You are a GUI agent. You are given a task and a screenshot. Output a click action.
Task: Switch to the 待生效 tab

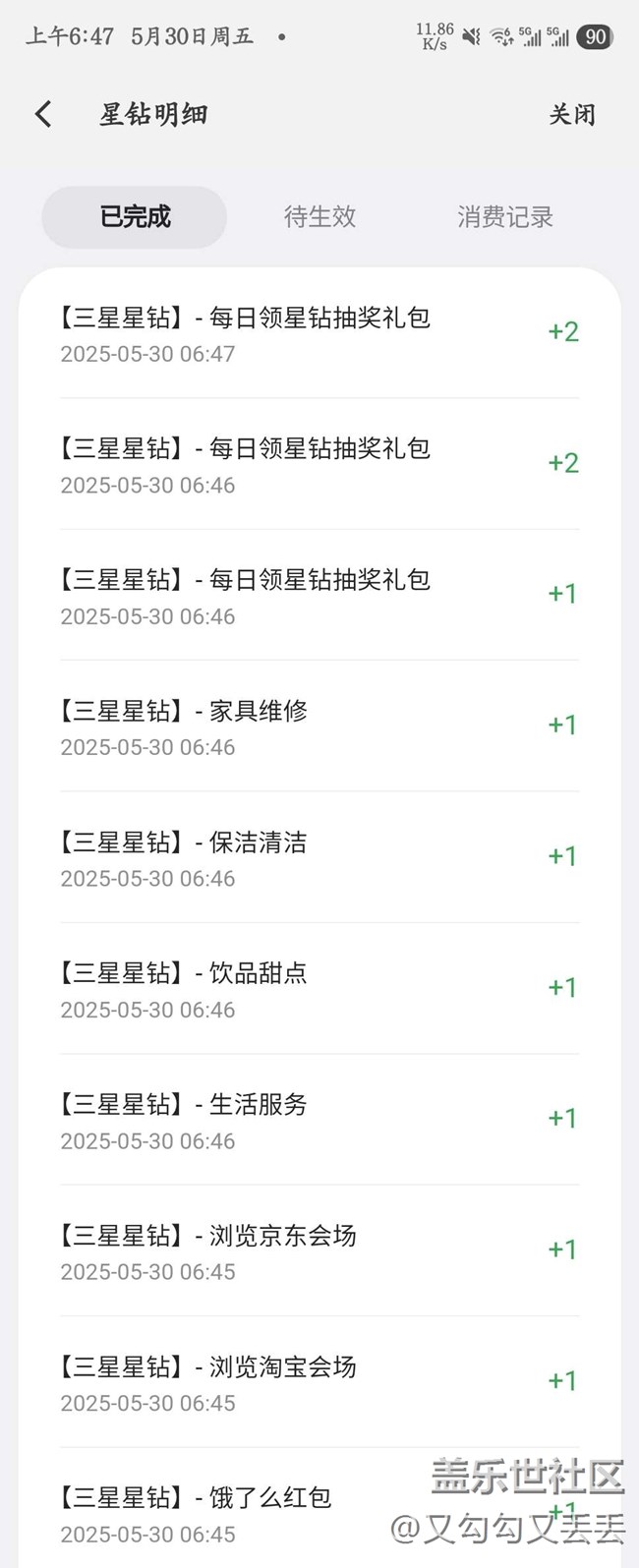coord(319,216)
